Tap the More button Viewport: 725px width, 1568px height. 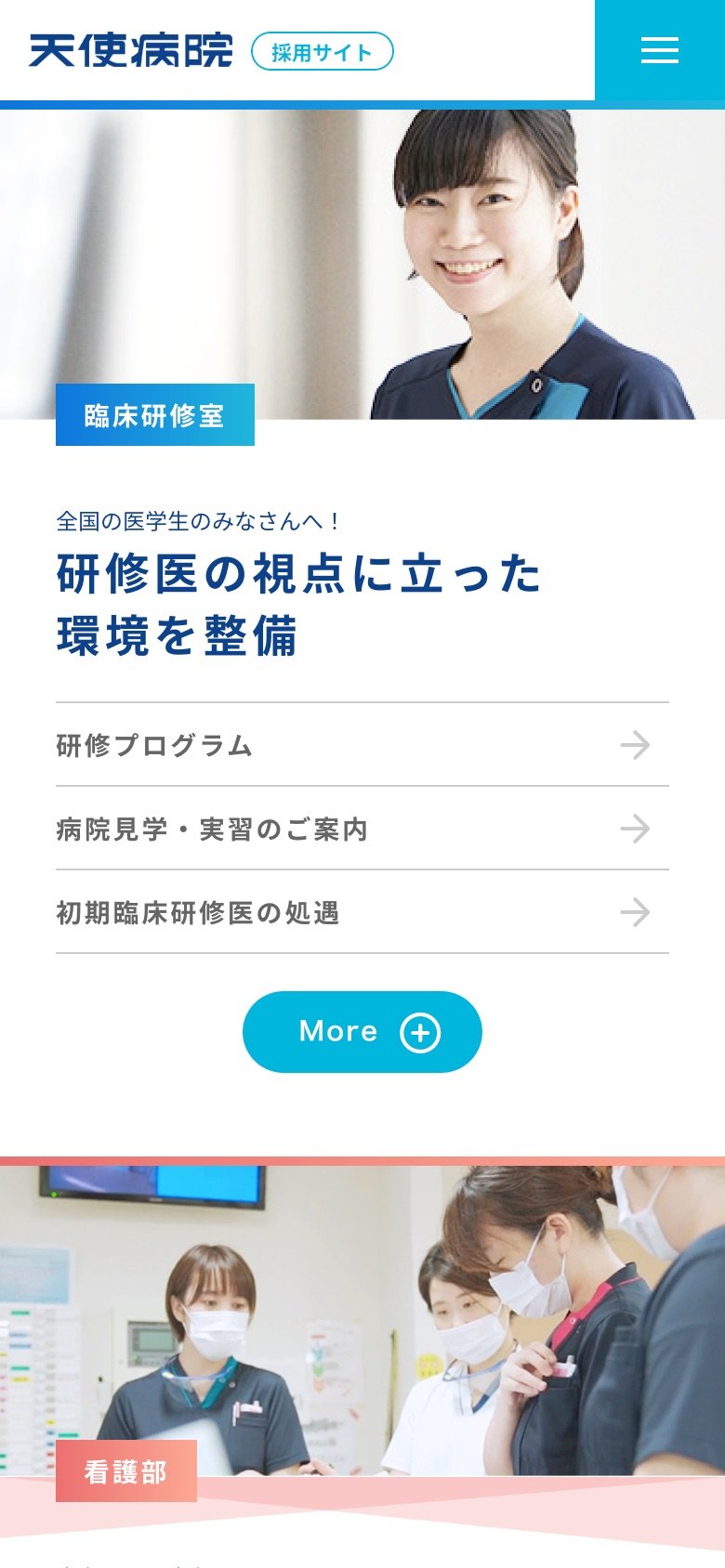(362, 1032)
